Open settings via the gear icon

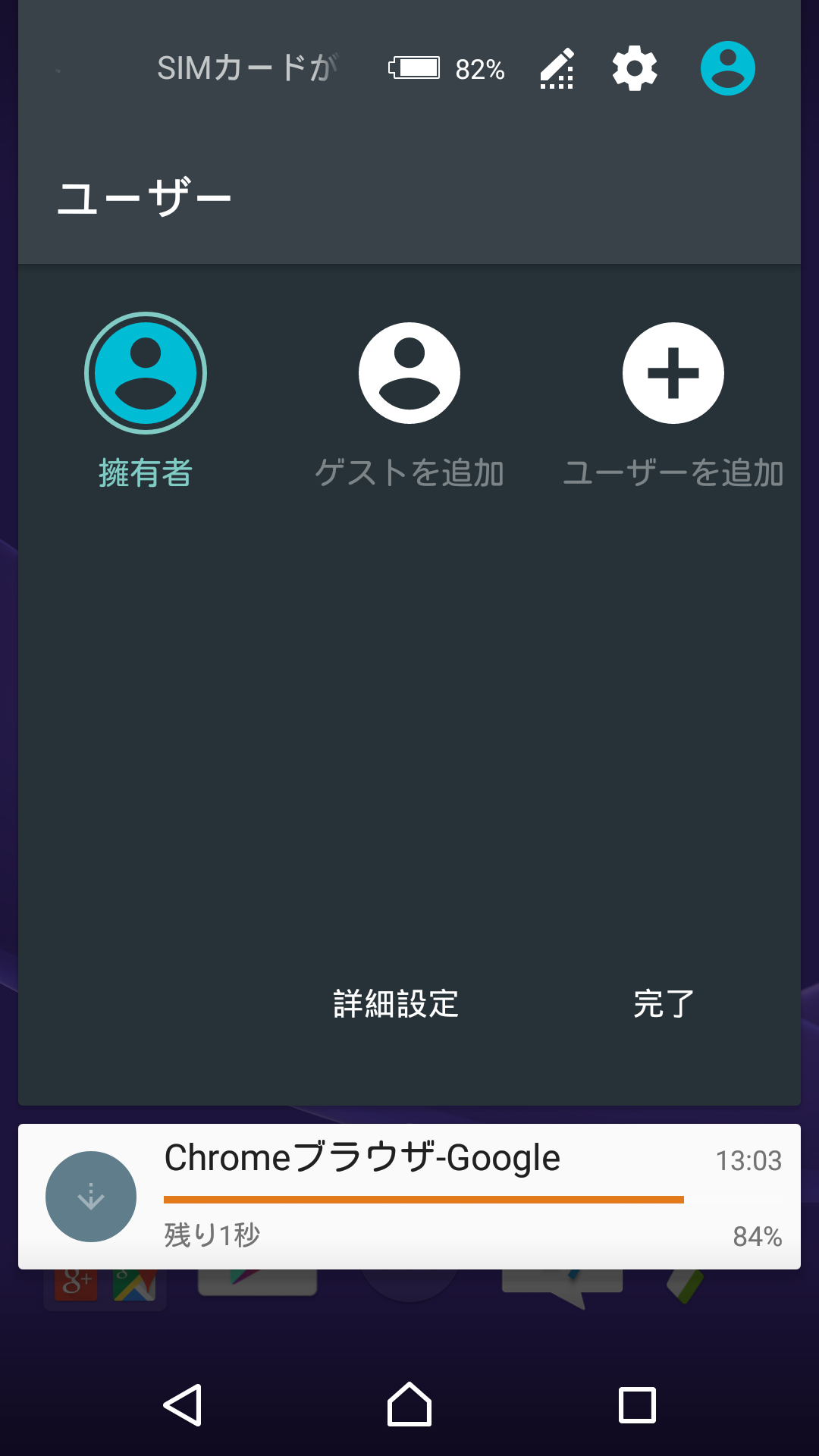635,68
